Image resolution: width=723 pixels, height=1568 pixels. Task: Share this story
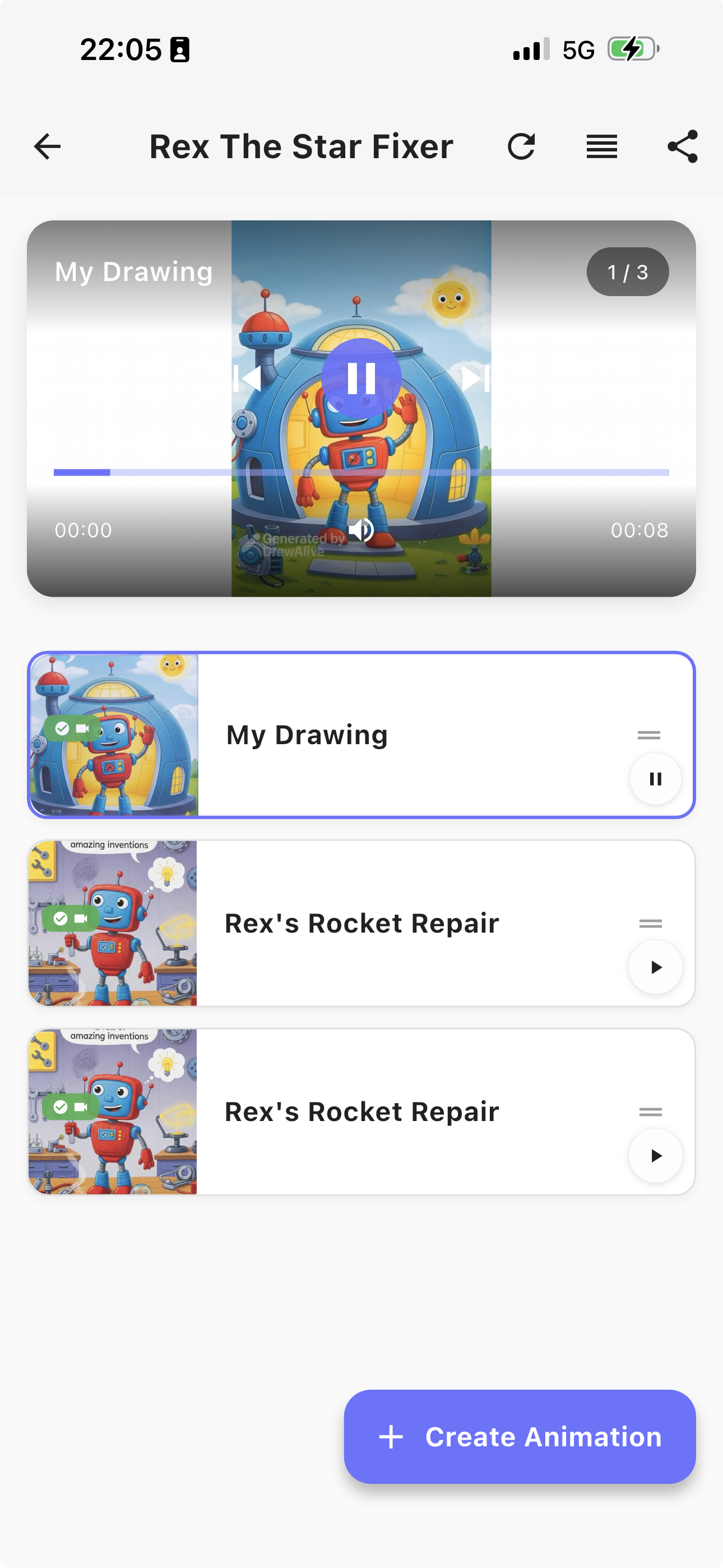pyautogui.click(x=682, y=147)
